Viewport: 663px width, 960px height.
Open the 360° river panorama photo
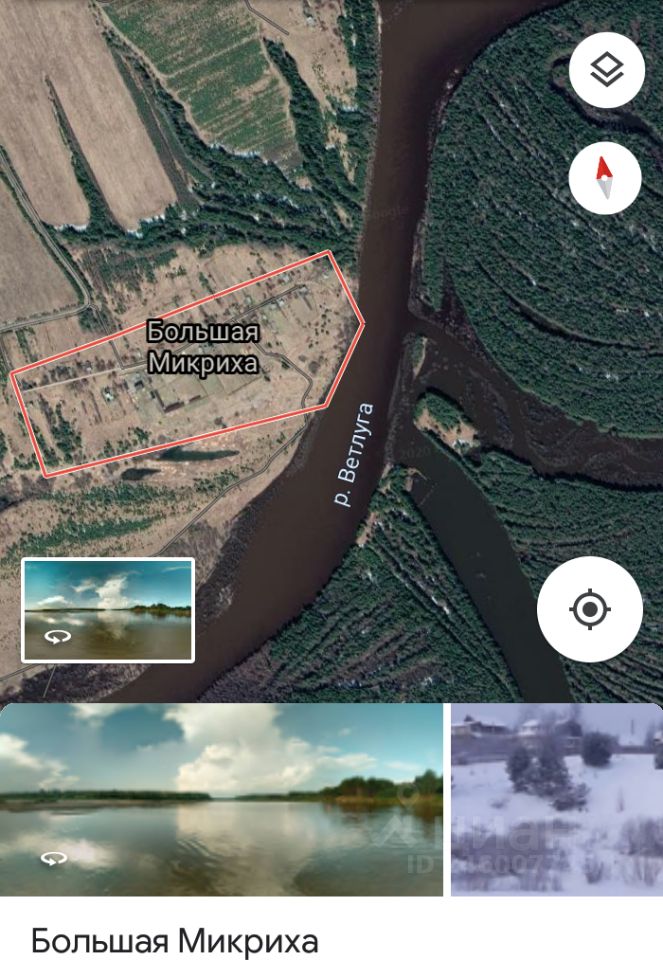(221, 798)
